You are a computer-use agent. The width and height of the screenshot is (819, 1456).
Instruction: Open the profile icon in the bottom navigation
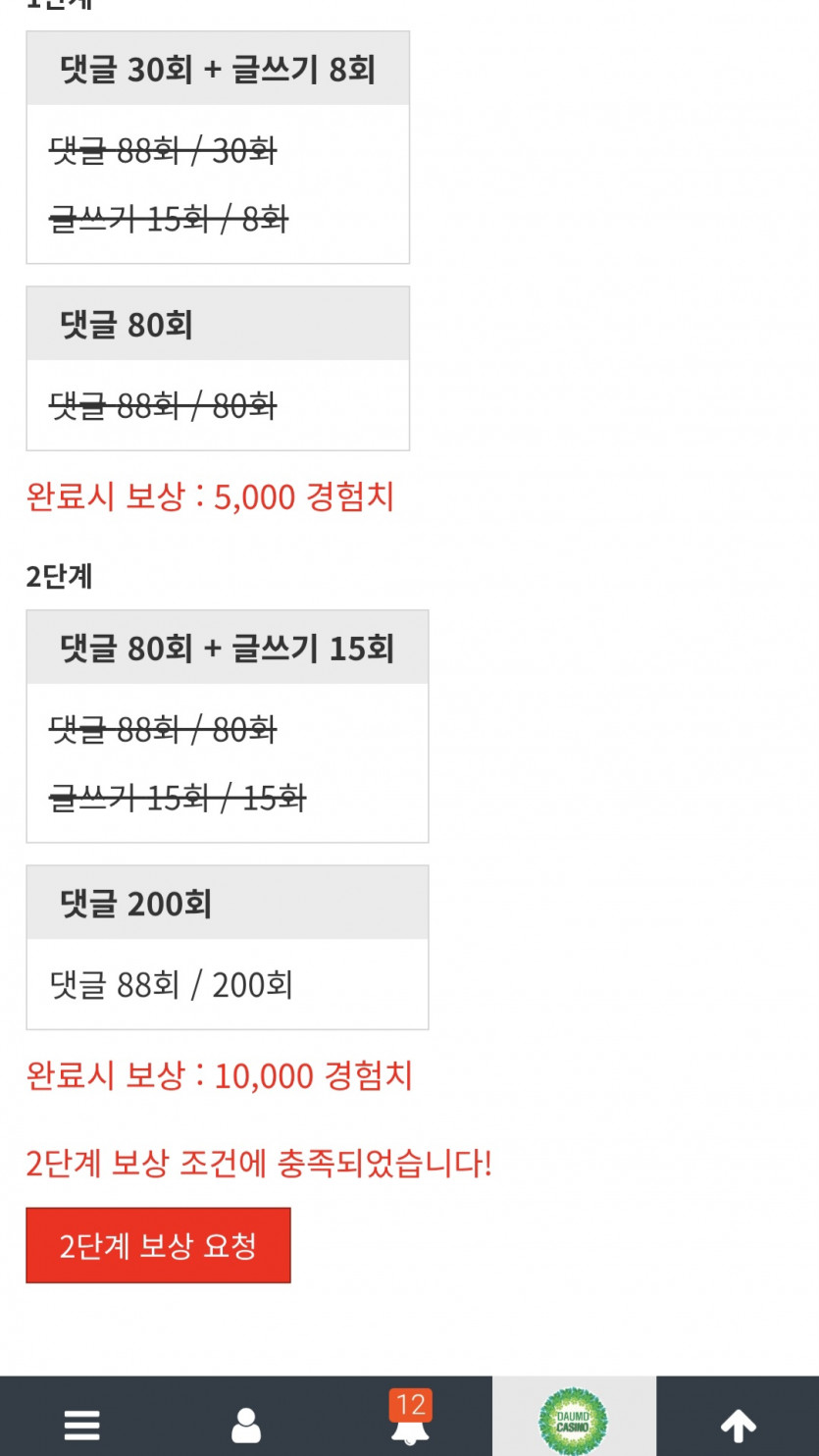pyautogui.click(x=245, y=1425)
